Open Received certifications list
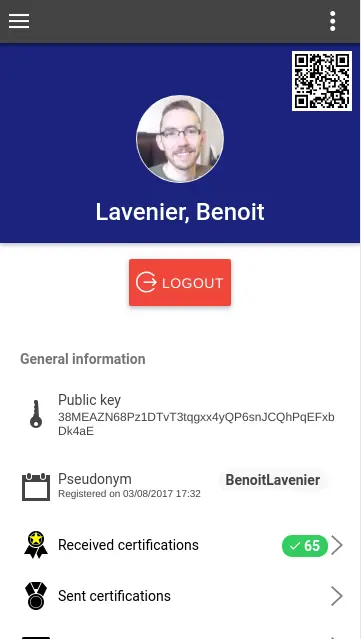The width and height of the screenshot is (361, 639). (180, 545)
